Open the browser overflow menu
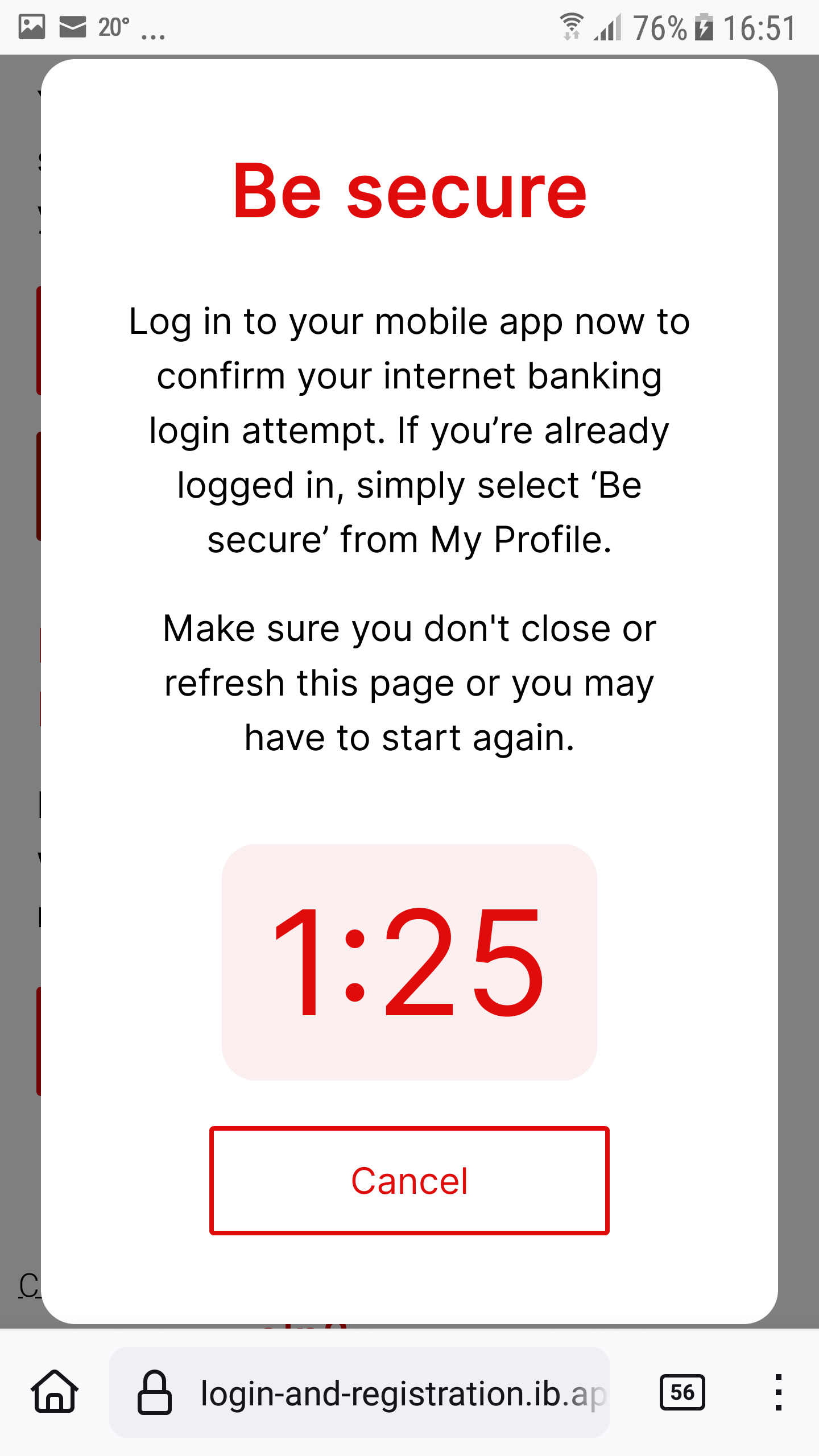819x1456 pixels. point(778,1392)
